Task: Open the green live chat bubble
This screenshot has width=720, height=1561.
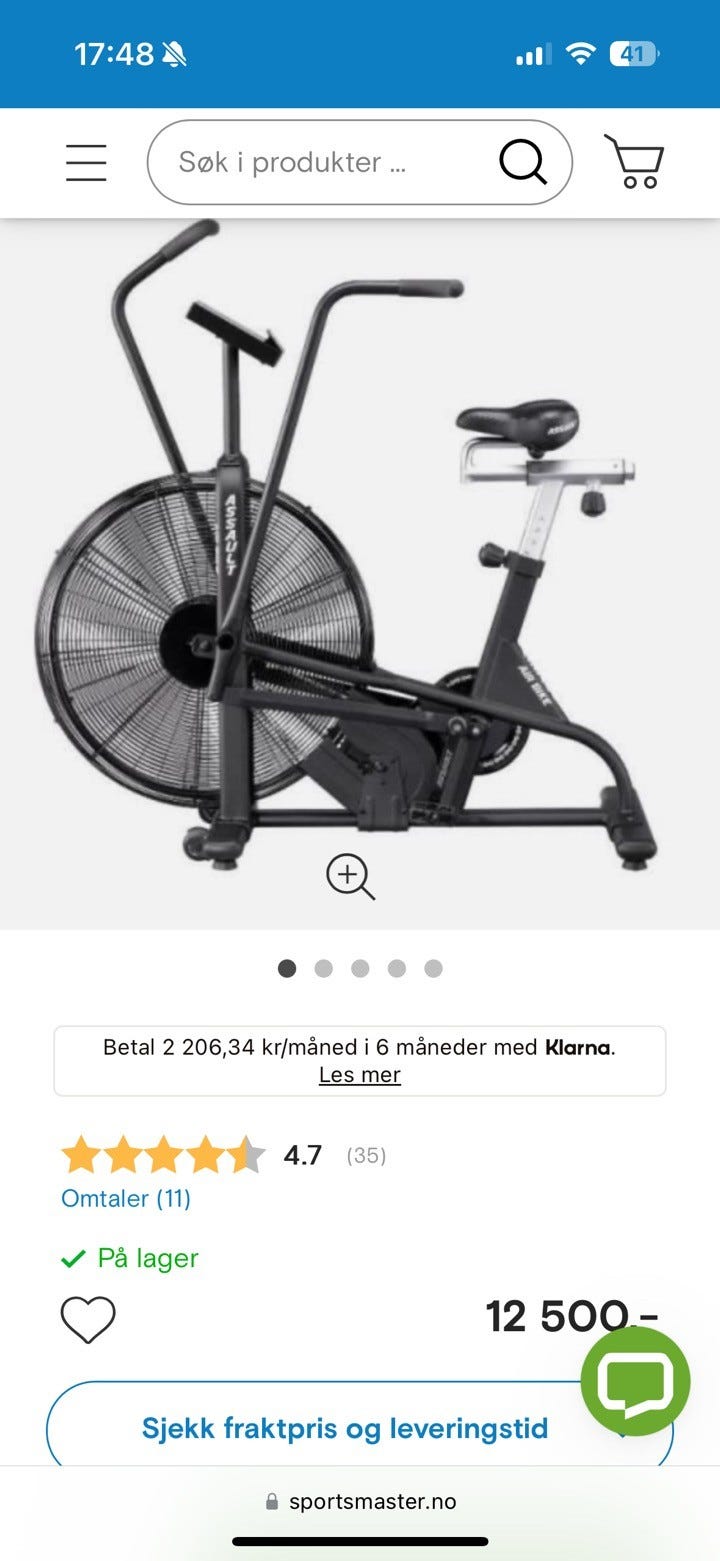Action: coord(635,1382)
